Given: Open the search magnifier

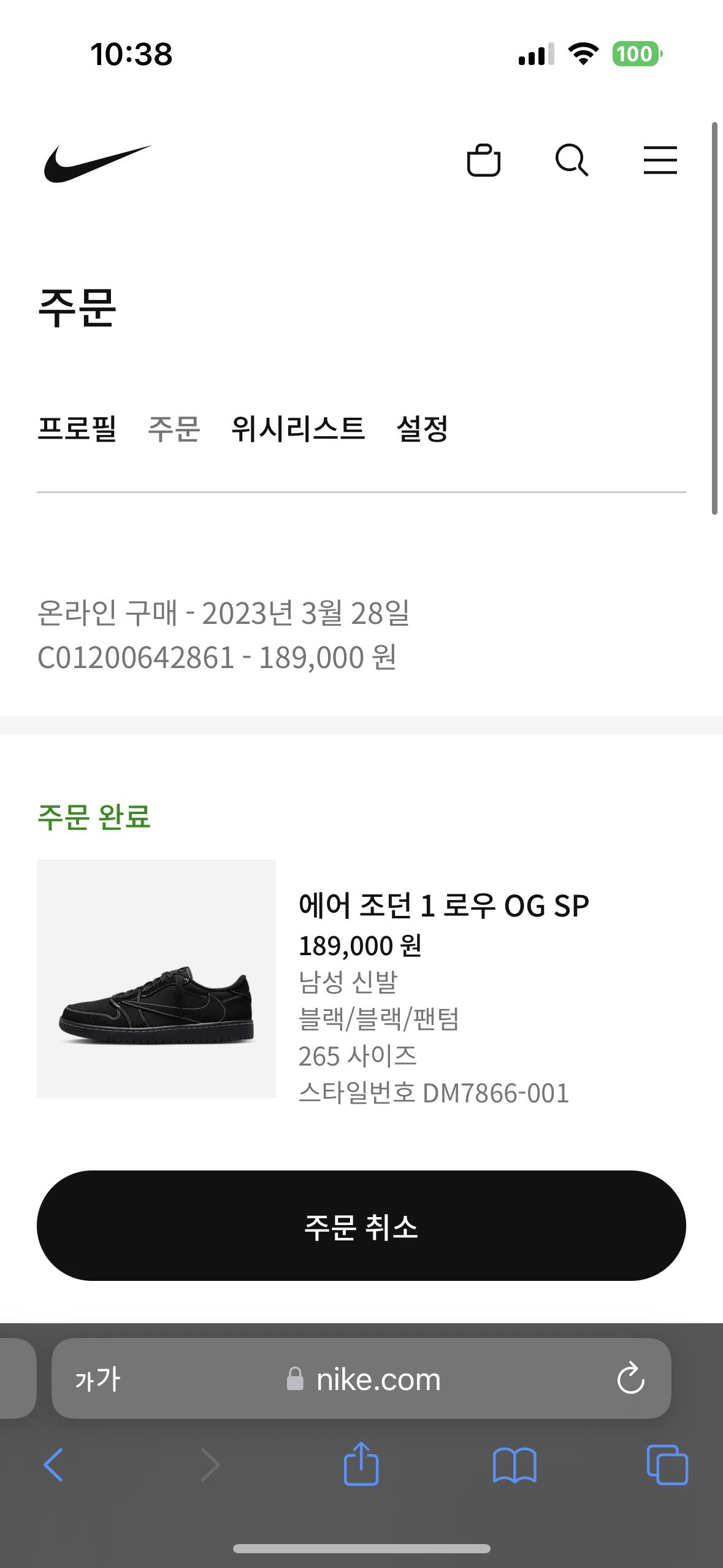Looking at the screenshot, I should pos(572,161).
